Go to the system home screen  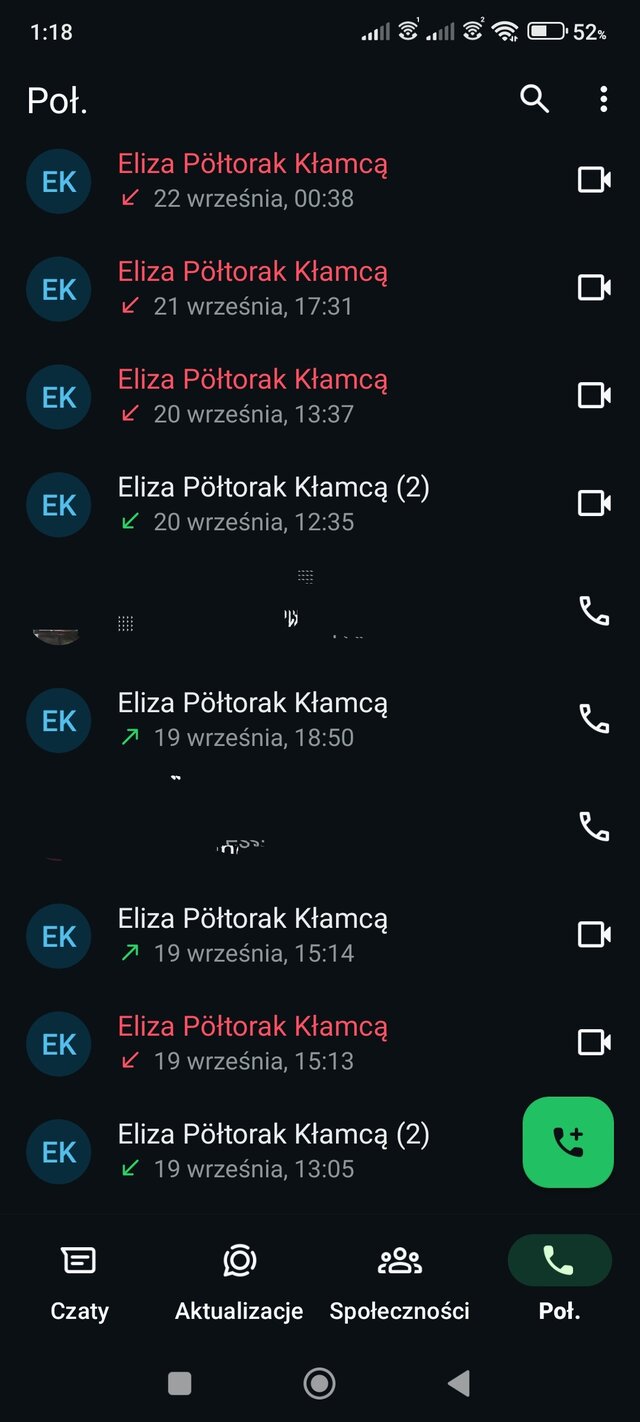[319, 1383]
